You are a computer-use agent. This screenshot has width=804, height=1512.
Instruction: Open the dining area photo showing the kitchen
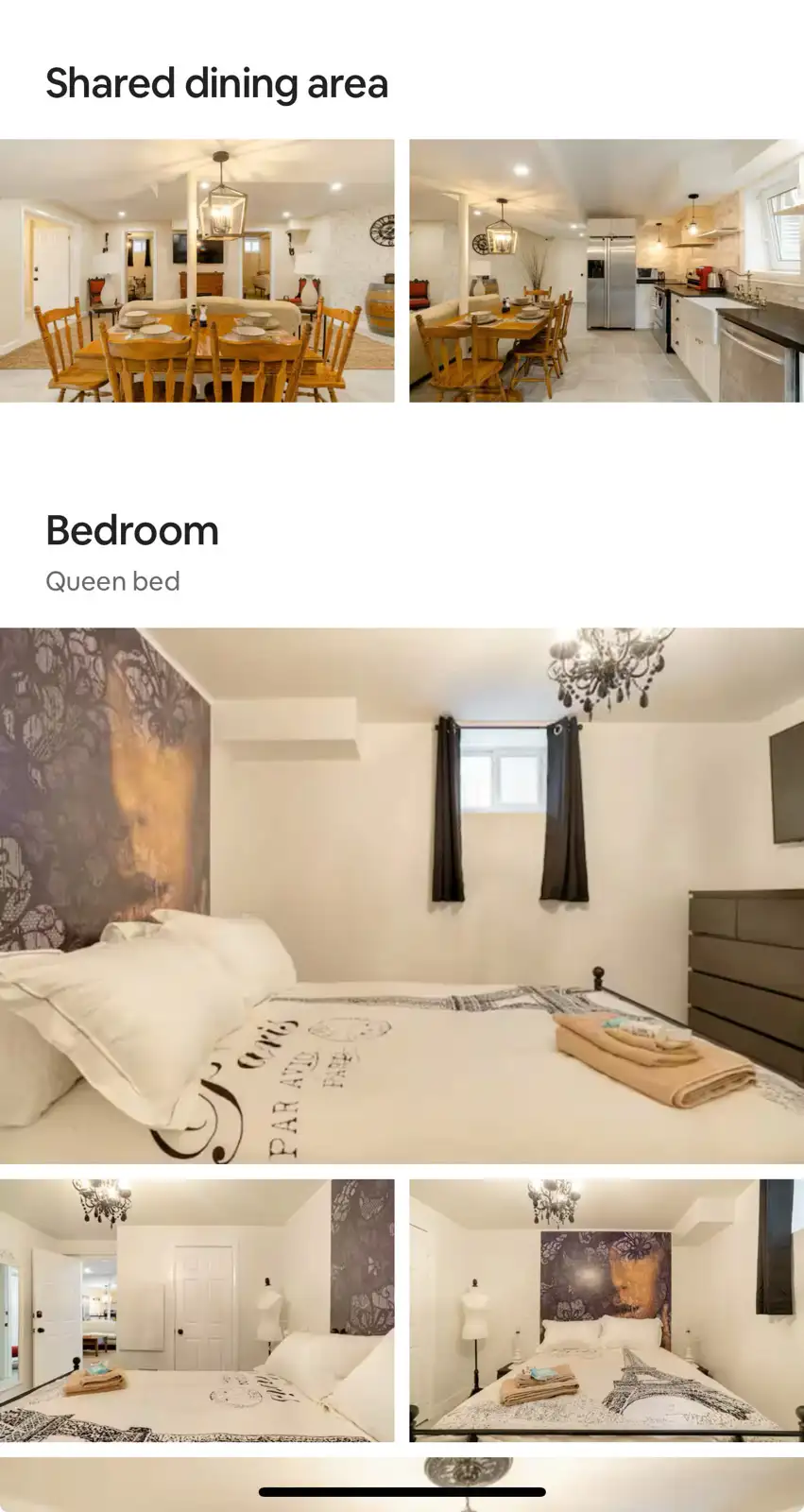point(607,271)
